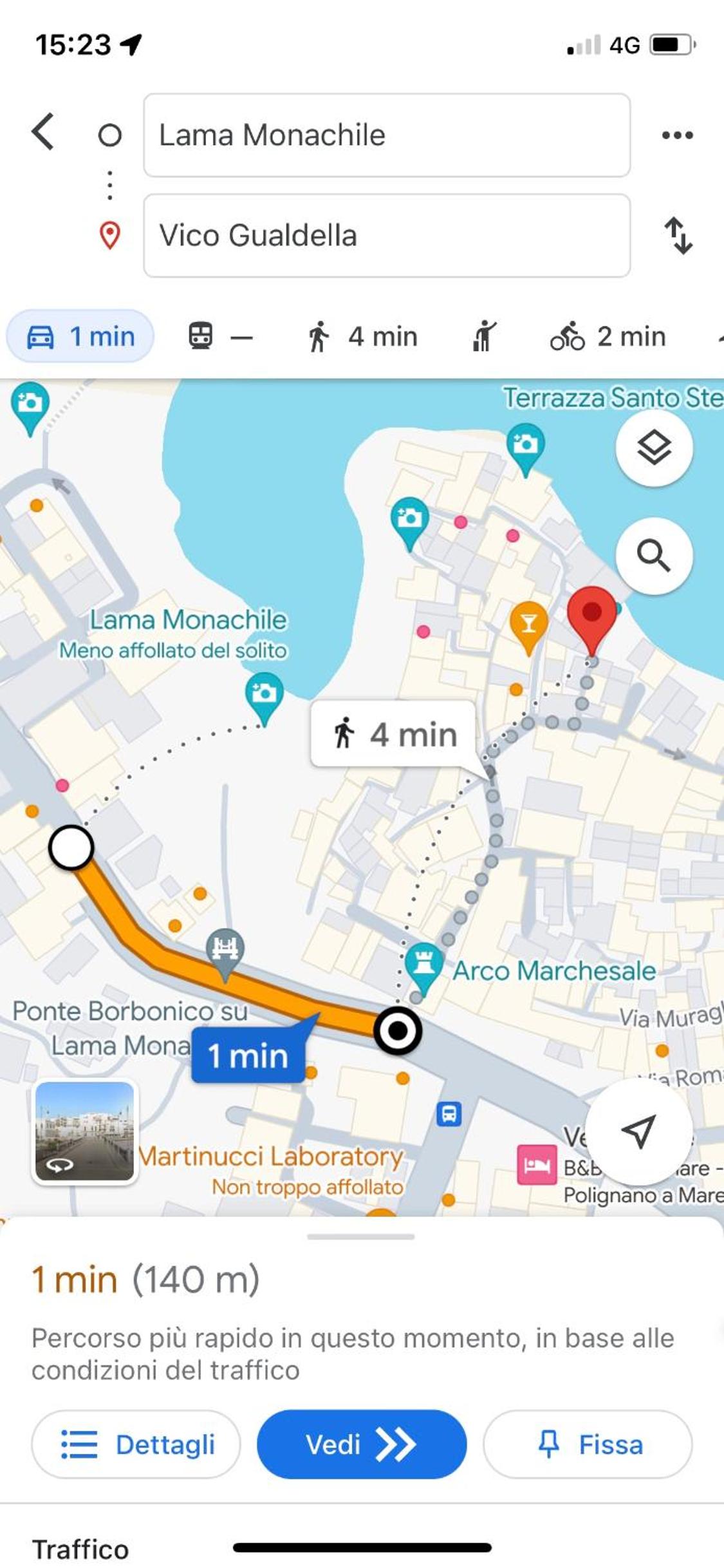The height and width of the screenshot is (1568, 724).
Task: Edit the Lama Monachile starting point field
Action: point(387,135)
